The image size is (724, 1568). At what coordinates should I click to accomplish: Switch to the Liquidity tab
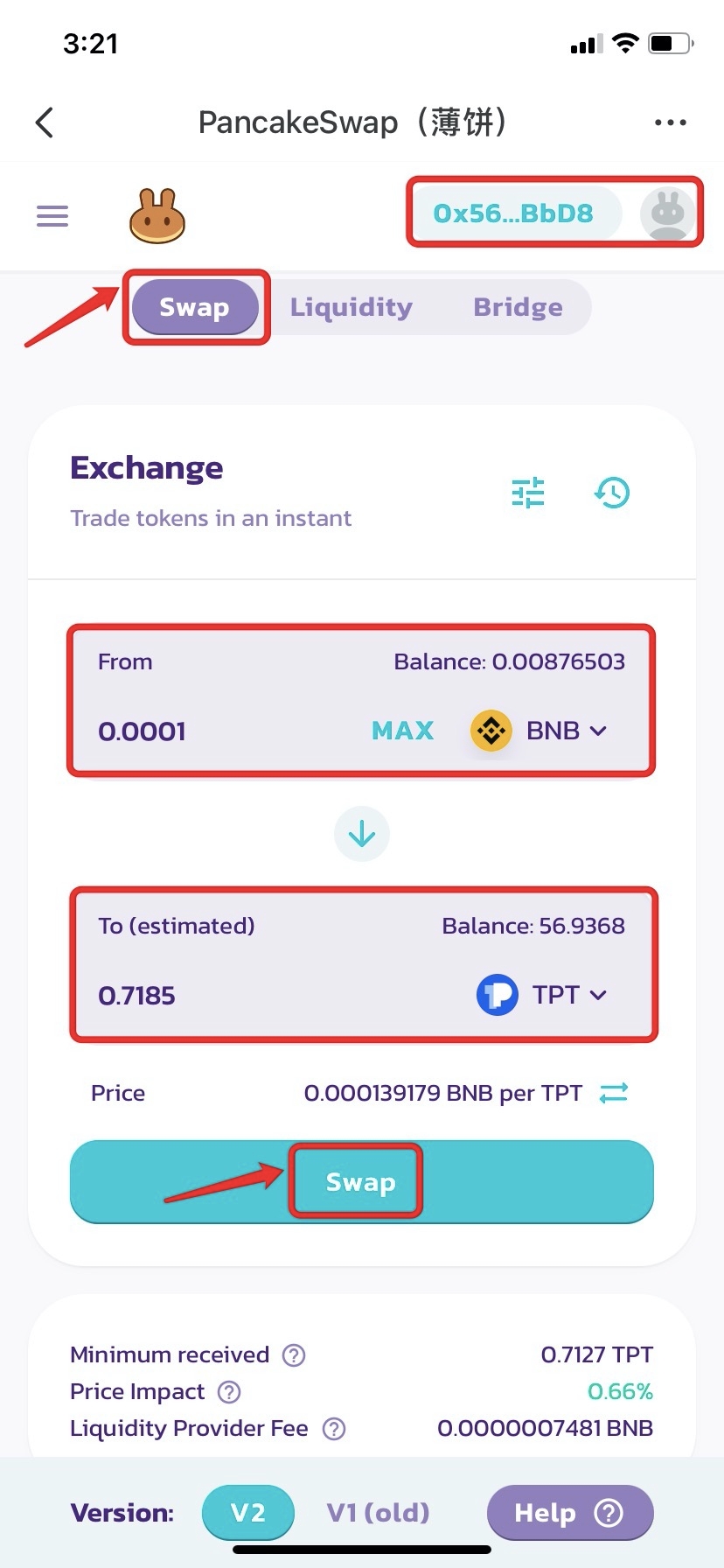(352, 307)
